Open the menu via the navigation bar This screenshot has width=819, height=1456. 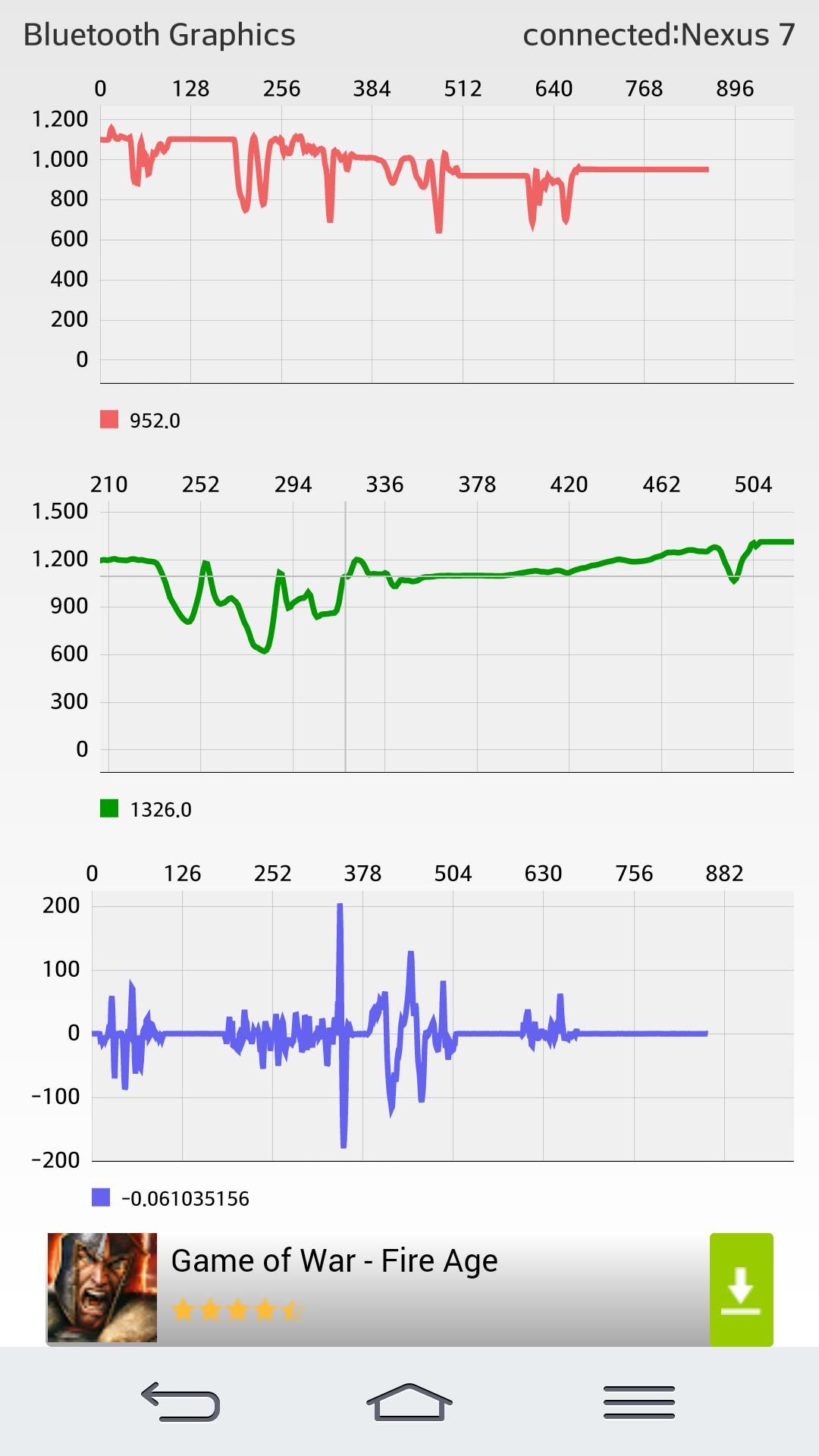coord(639,1401)
